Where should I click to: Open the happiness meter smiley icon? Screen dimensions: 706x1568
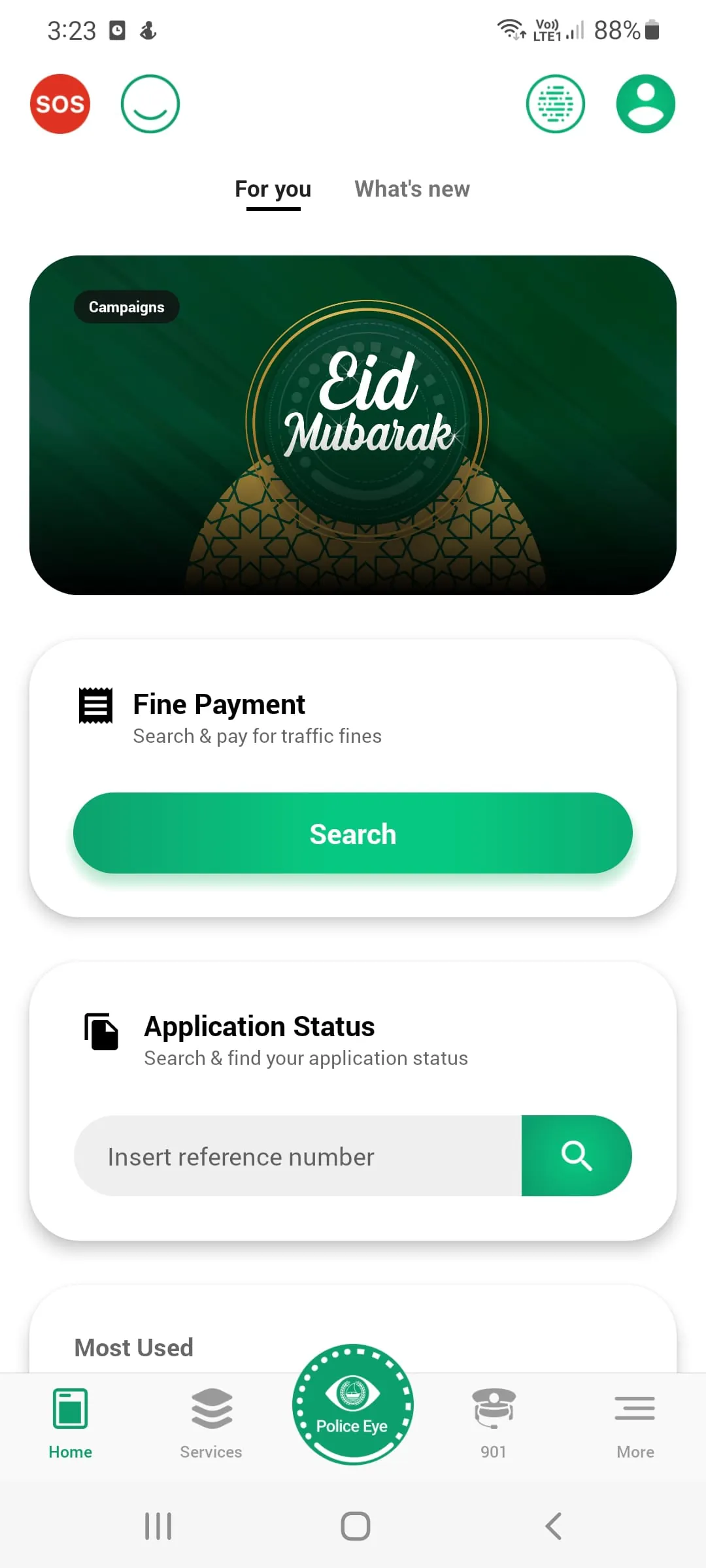tap(150, 105)
